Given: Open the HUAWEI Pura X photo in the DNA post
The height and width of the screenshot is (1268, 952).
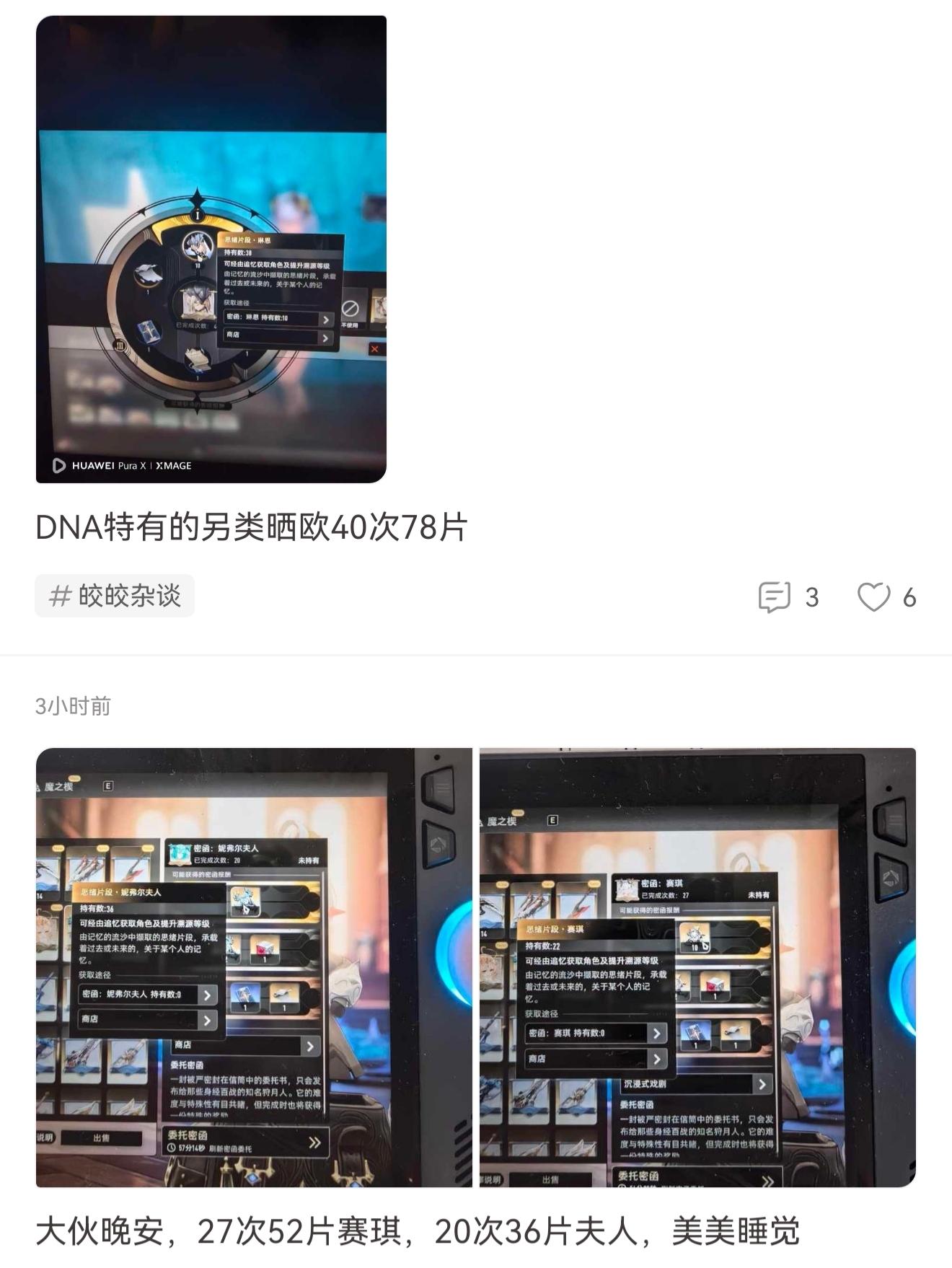Looking at the screenshot, I should (x=211, y=249).
